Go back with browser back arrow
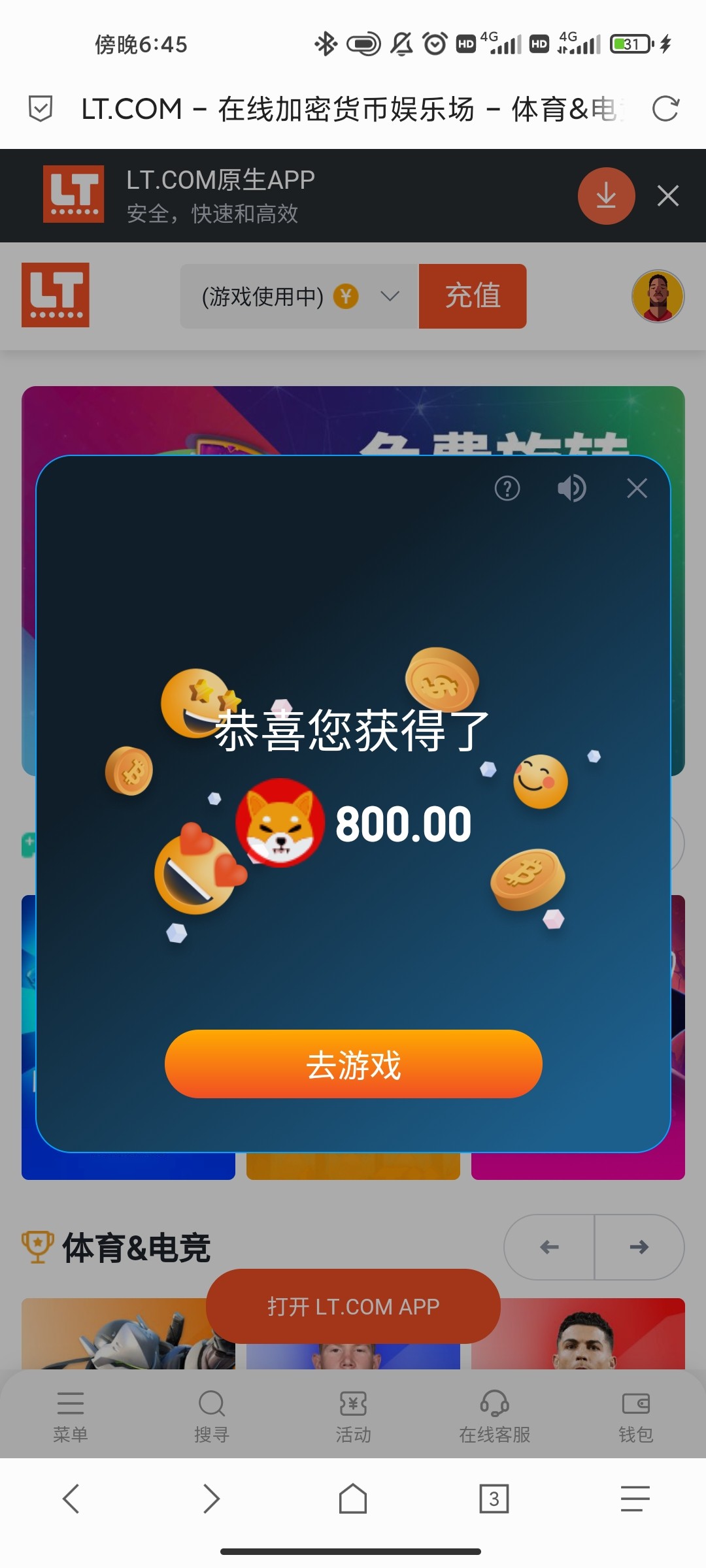This screenshot has width=706, height=1568. (x=71, y=1499)
